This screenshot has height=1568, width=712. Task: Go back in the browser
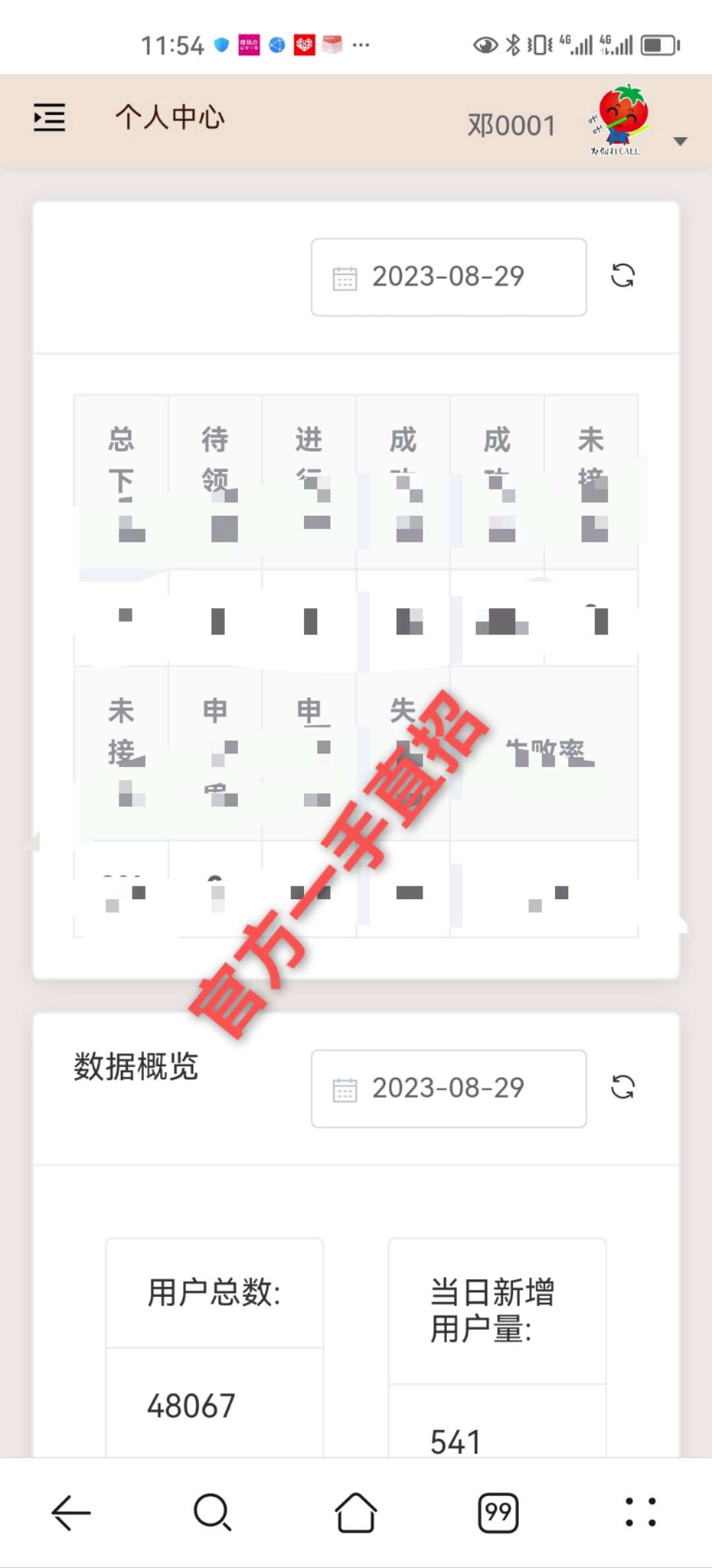click(x=71, y=1512)
